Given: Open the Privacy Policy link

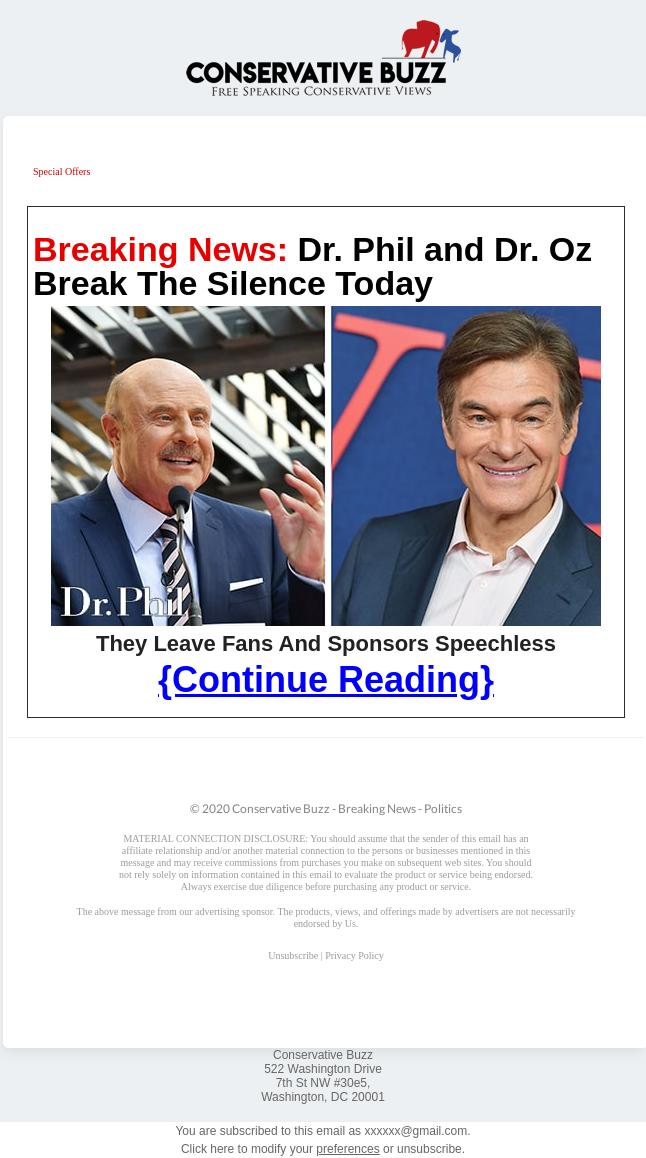Looking at the screenshot, I should tap(354, 956).
